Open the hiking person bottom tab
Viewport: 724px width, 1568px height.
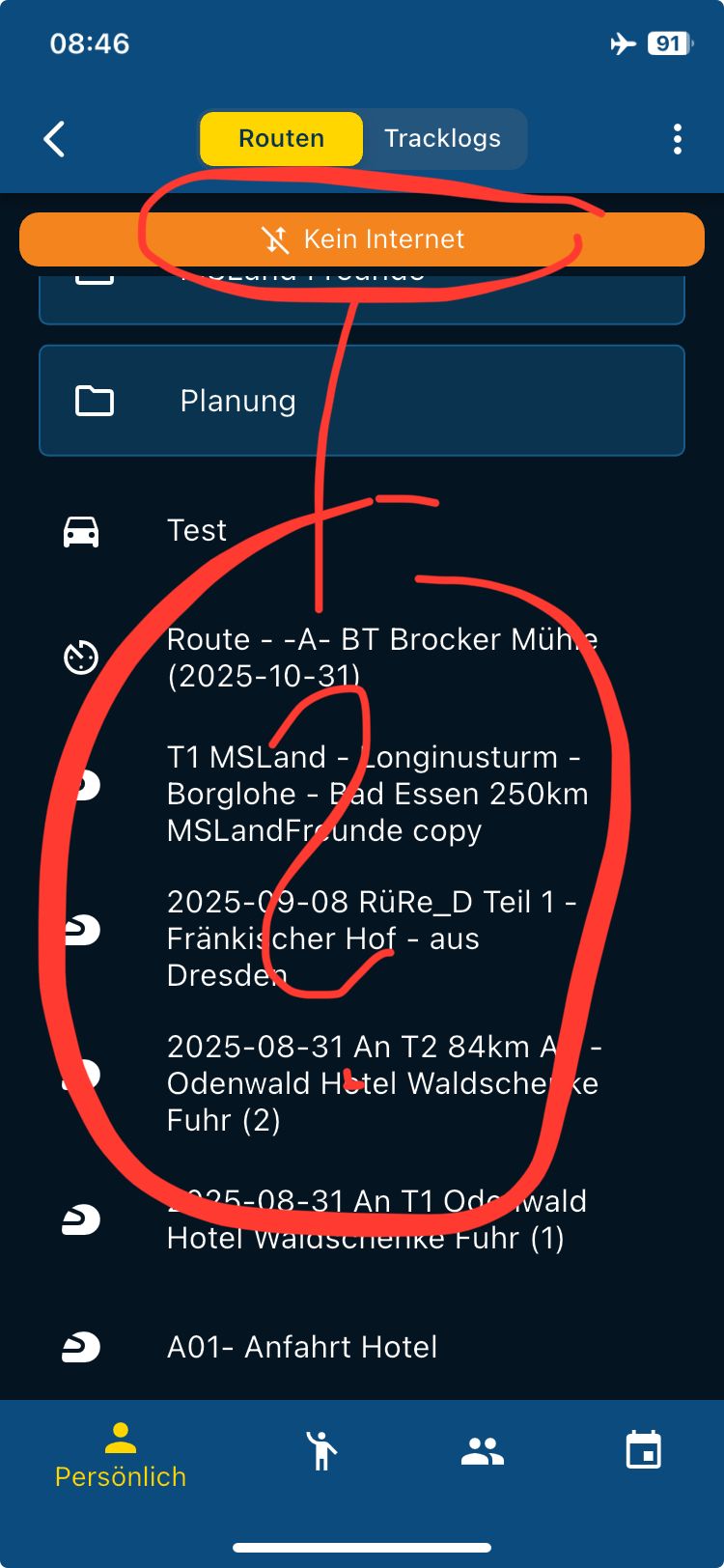coord(321,1450)
